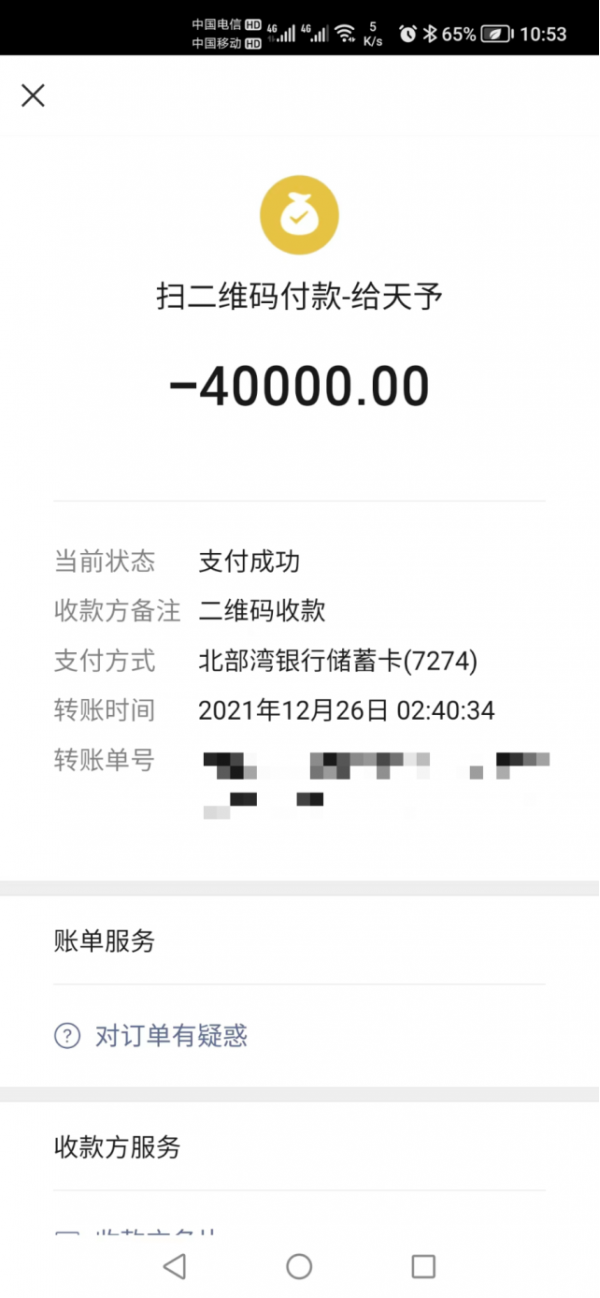Open the recent apps view
The width and height of the screenshot is (600, 1298).
click(423, 1266)
